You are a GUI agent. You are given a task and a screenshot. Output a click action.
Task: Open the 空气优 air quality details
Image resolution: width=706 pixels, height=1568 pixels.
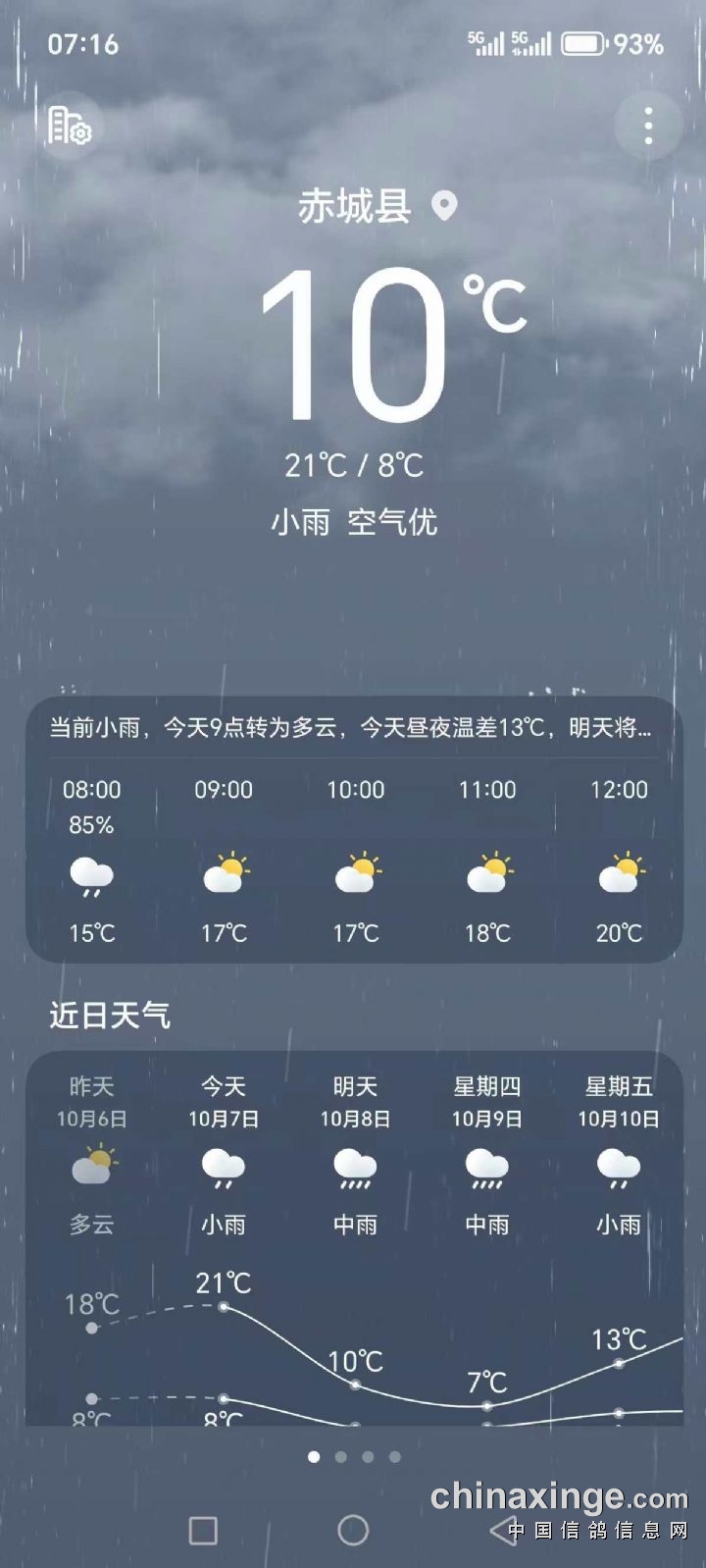pyautogui.click(x=392, y=521)
